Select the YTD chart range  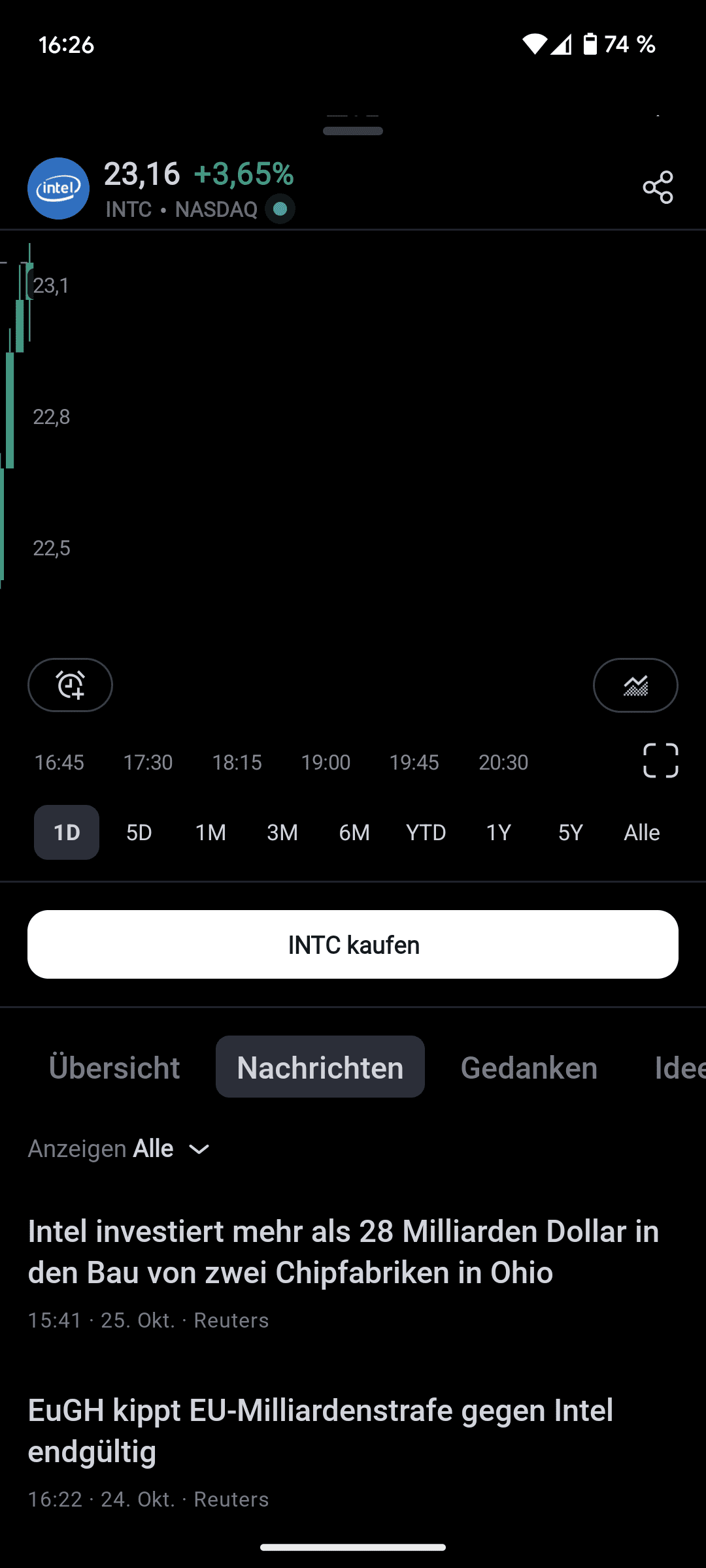pyautogui.click(x=426, y=832)
